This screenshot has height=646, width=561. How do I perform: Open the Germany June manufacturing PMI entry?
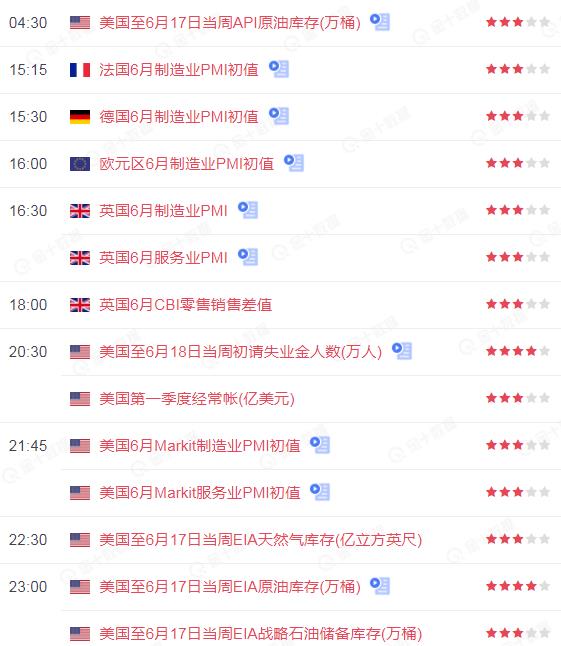point(179,117)
